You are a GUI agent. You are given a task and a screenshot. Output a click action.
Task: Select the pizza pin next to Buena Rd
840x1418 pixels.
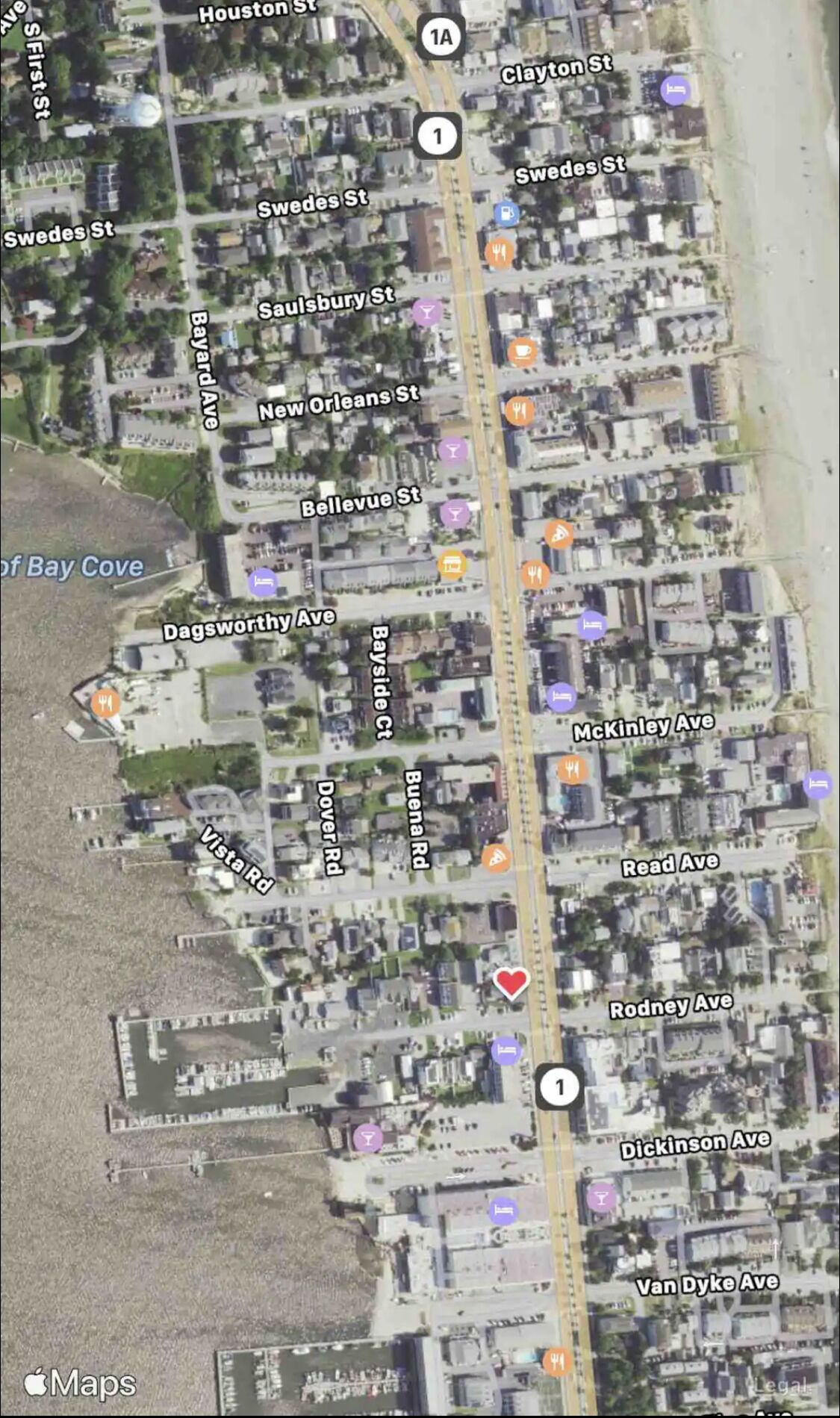[x=496, y=858]
